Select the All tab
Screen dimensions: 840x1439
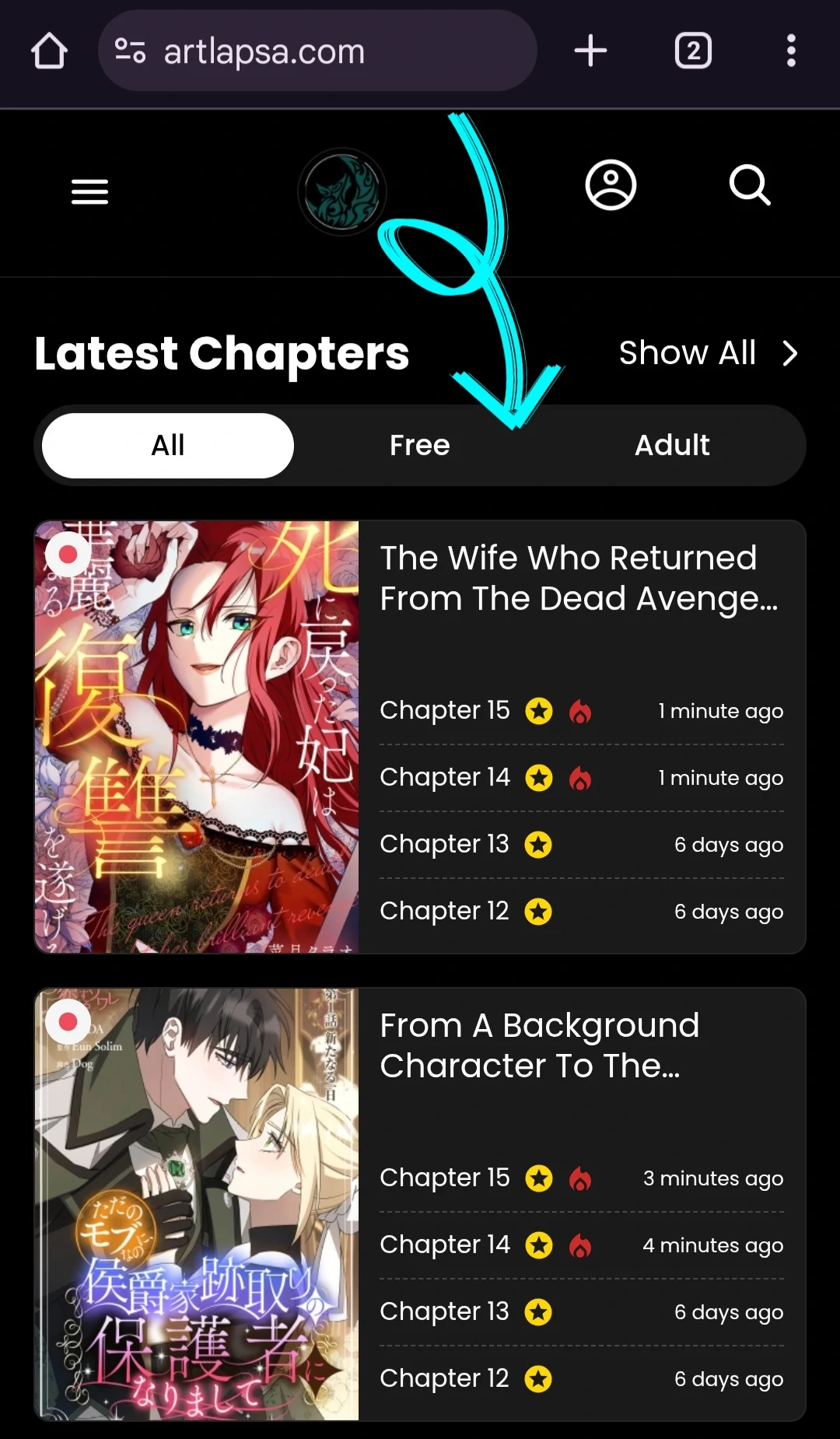point(168,445)
